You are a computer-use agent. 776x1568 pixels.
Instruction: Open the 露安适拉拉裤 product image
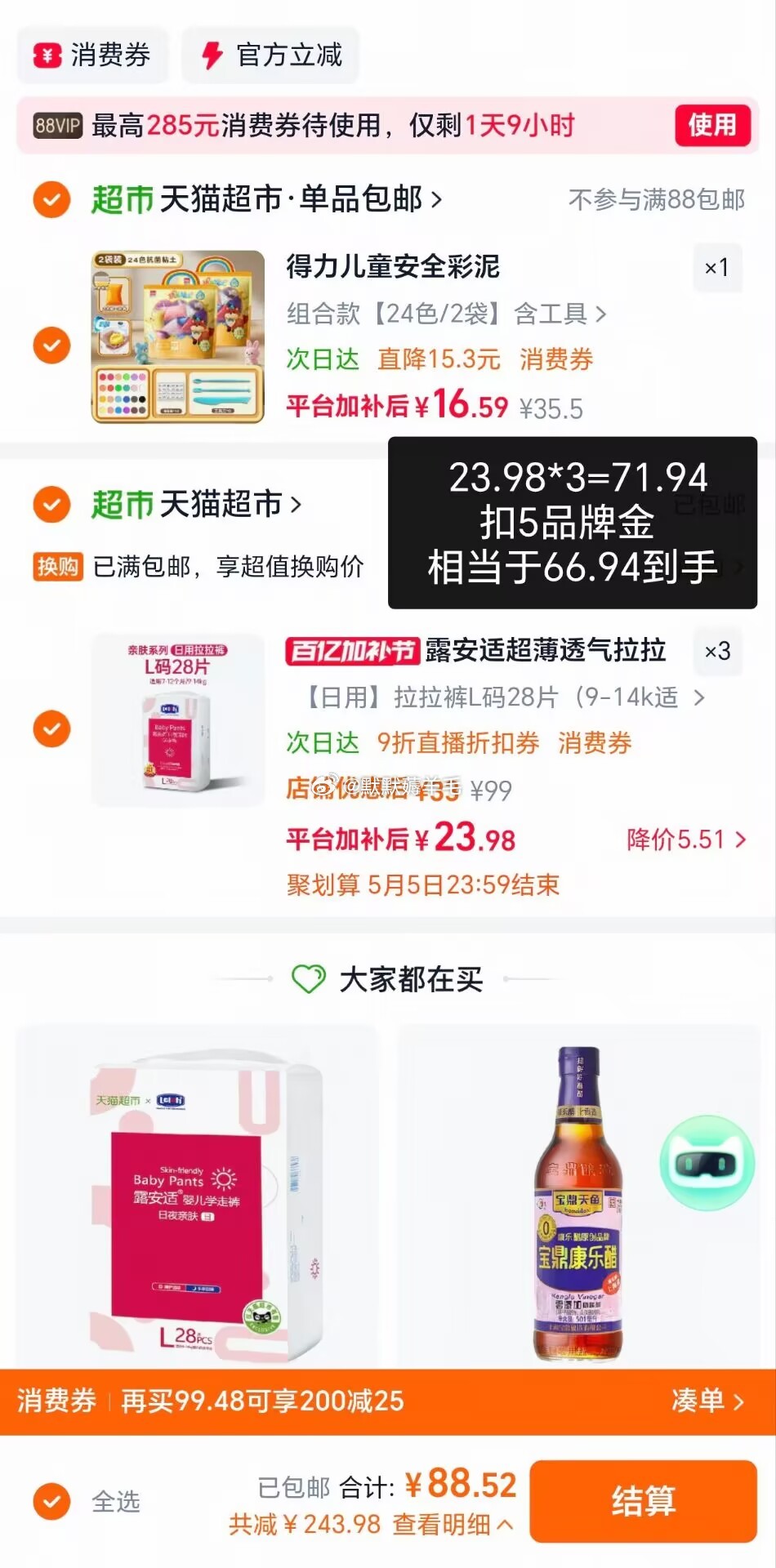tap(177, 720)
